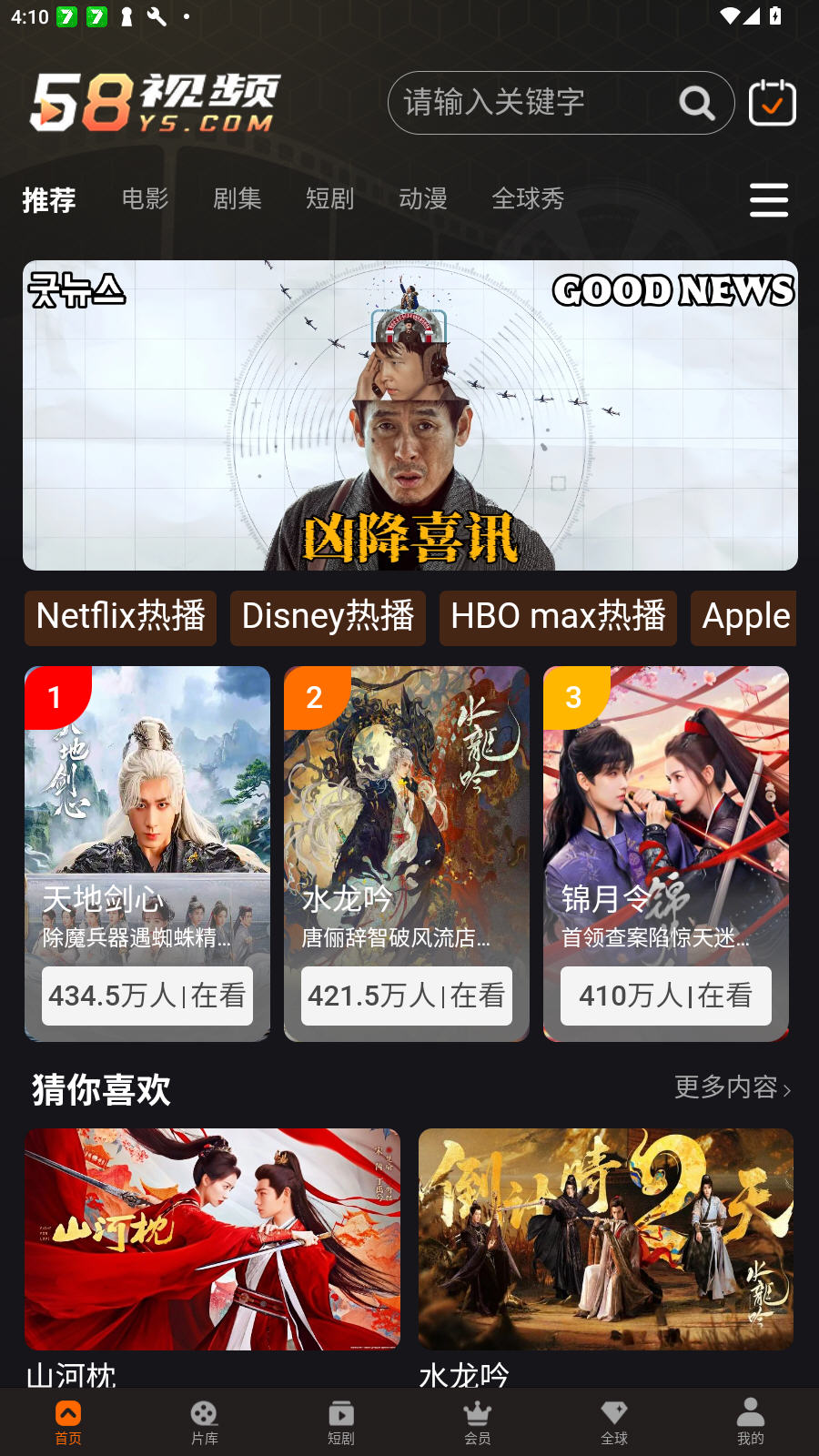
Task: Open the check-in calendar icon
Action: [772, 103]
